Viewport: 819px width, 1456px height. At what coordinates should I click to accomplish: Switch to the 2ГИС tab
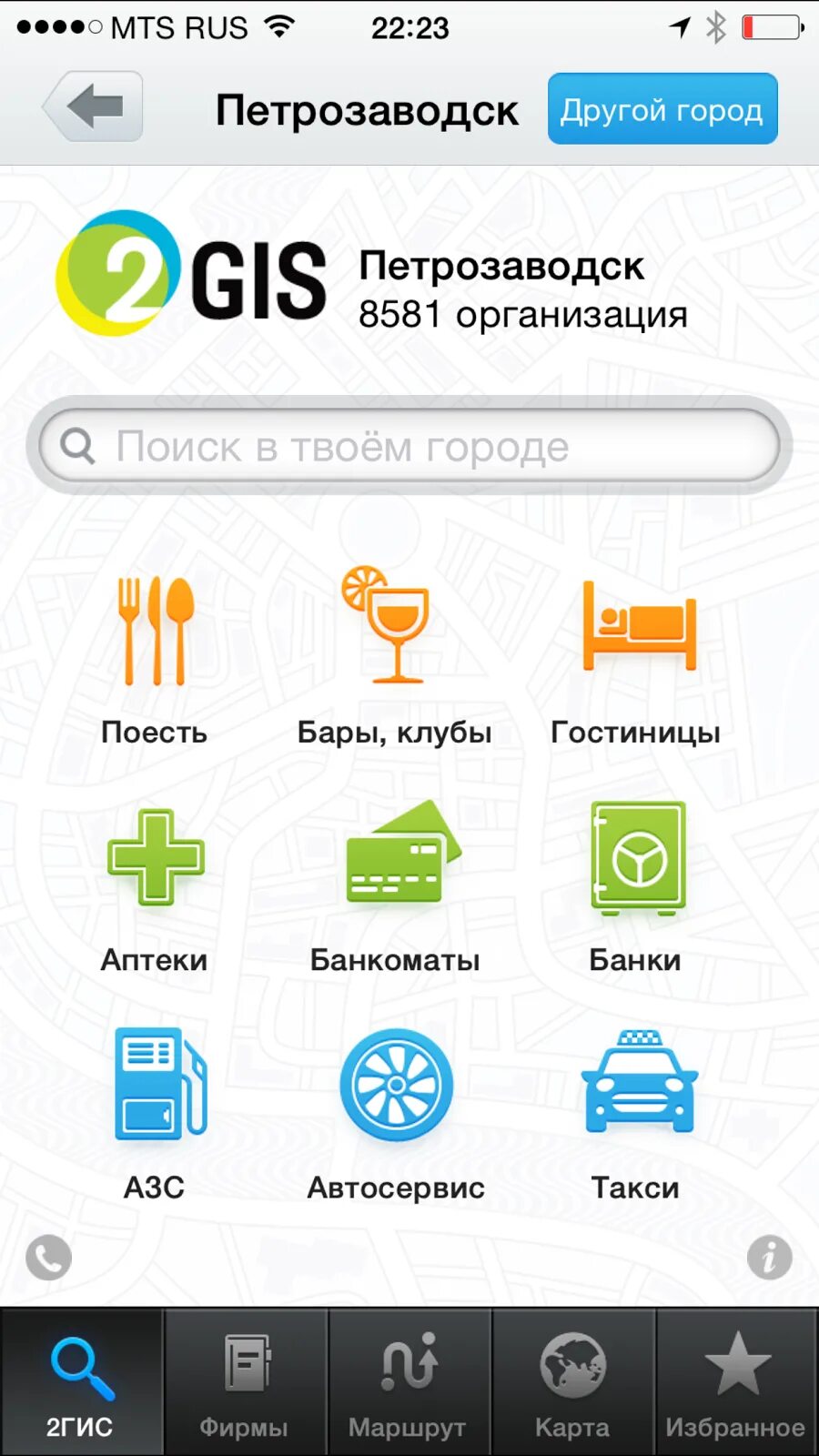81,1383
